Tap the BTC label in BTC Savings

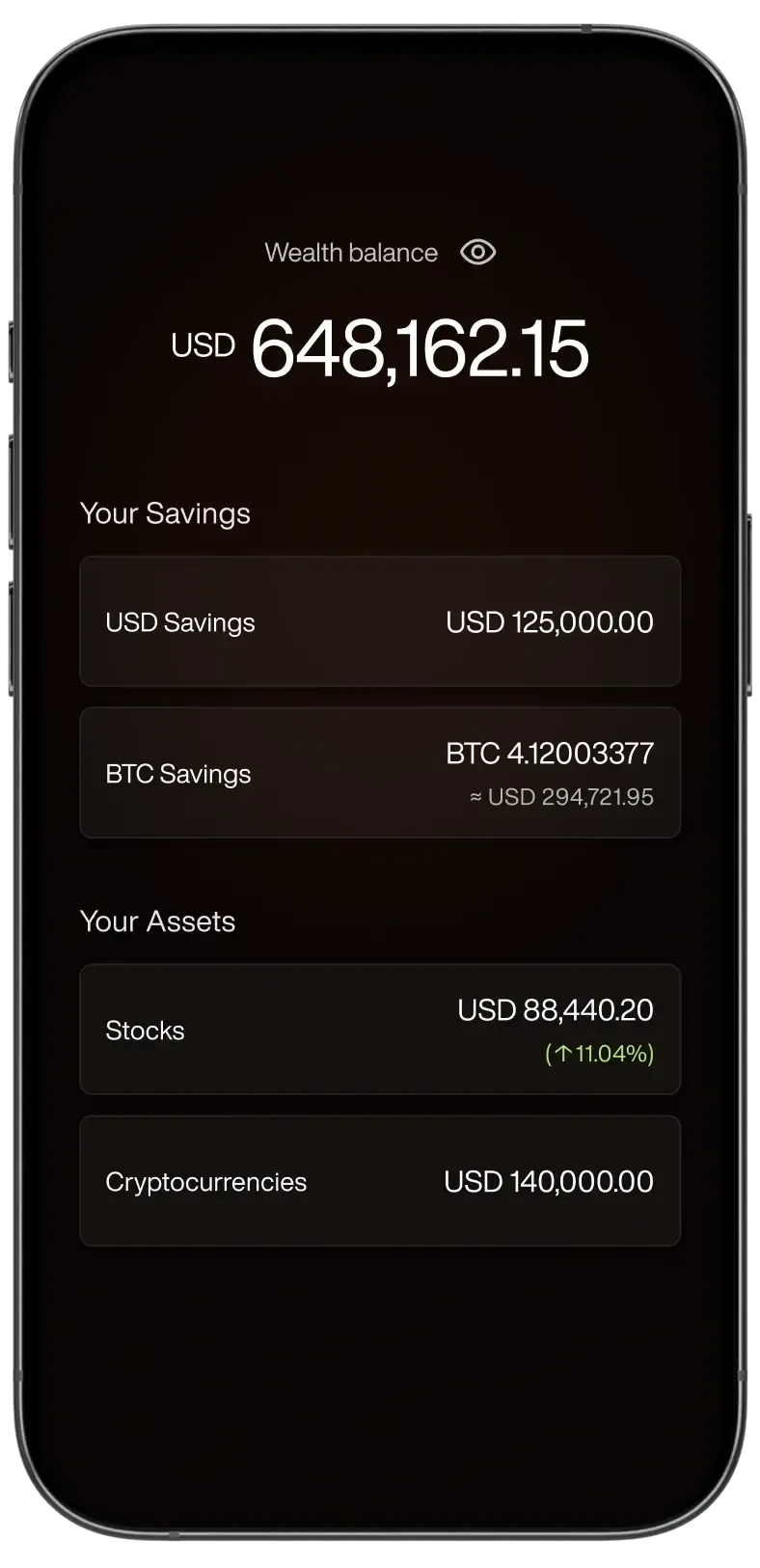click(475, 755)
